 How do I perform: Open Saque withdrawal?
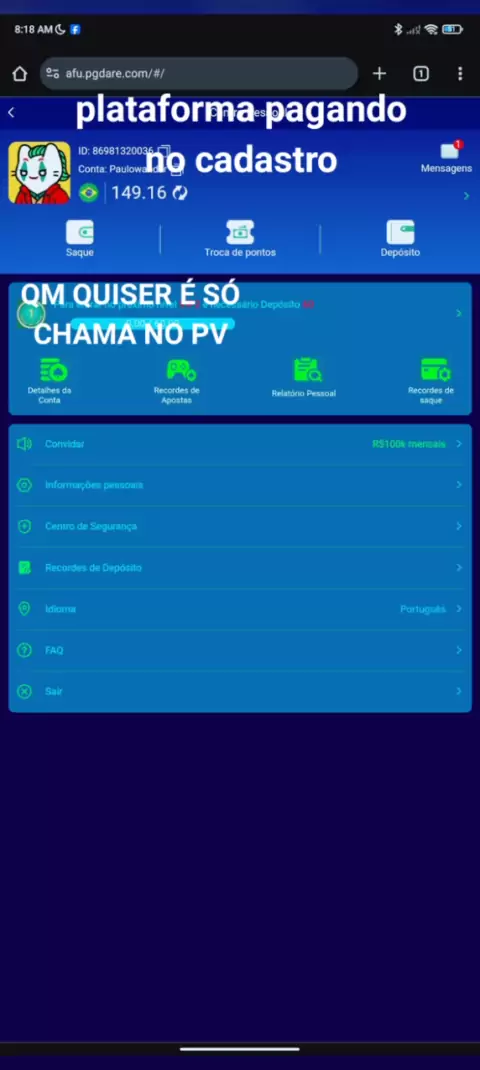(x=80, y=238)
